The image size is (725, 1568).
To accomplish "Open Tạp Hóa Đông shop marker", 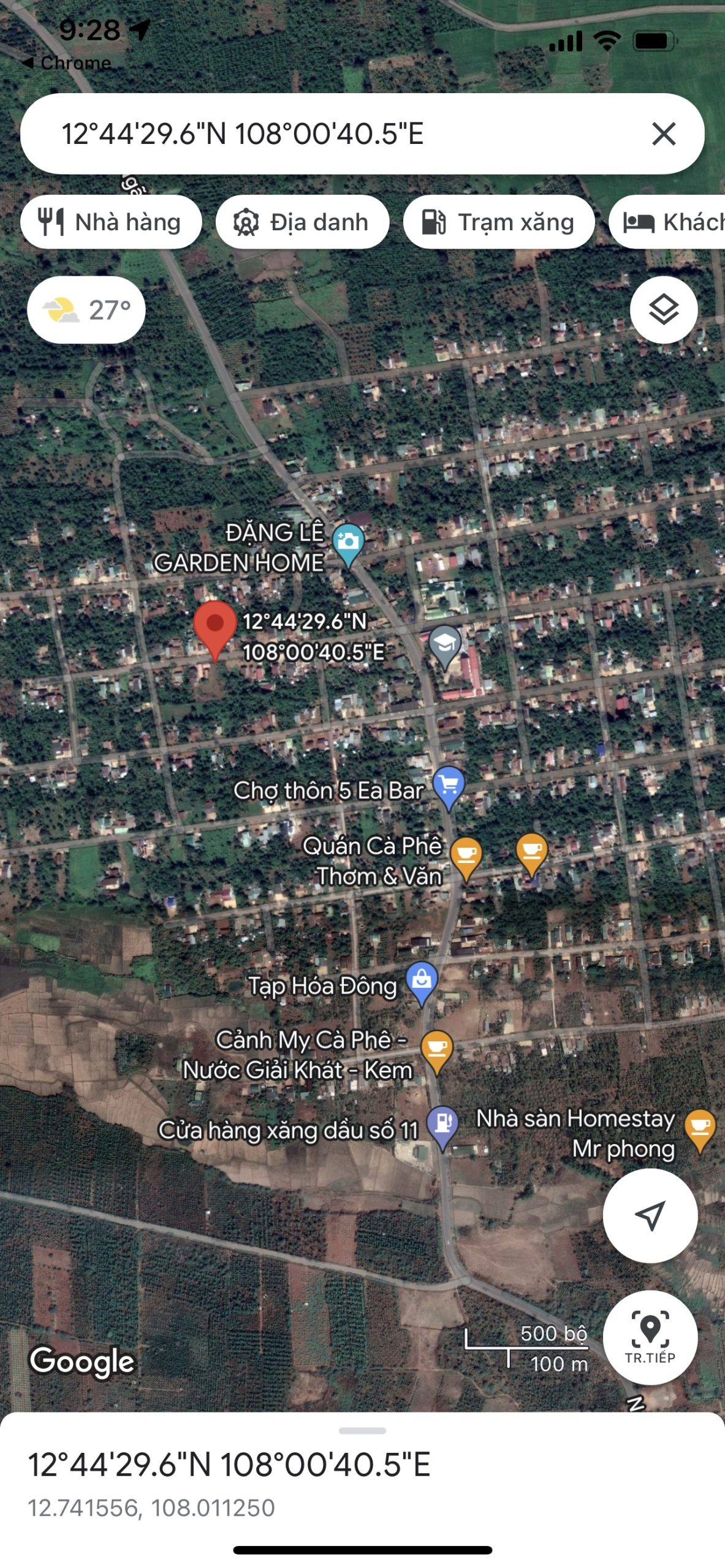I will point(422,984).
